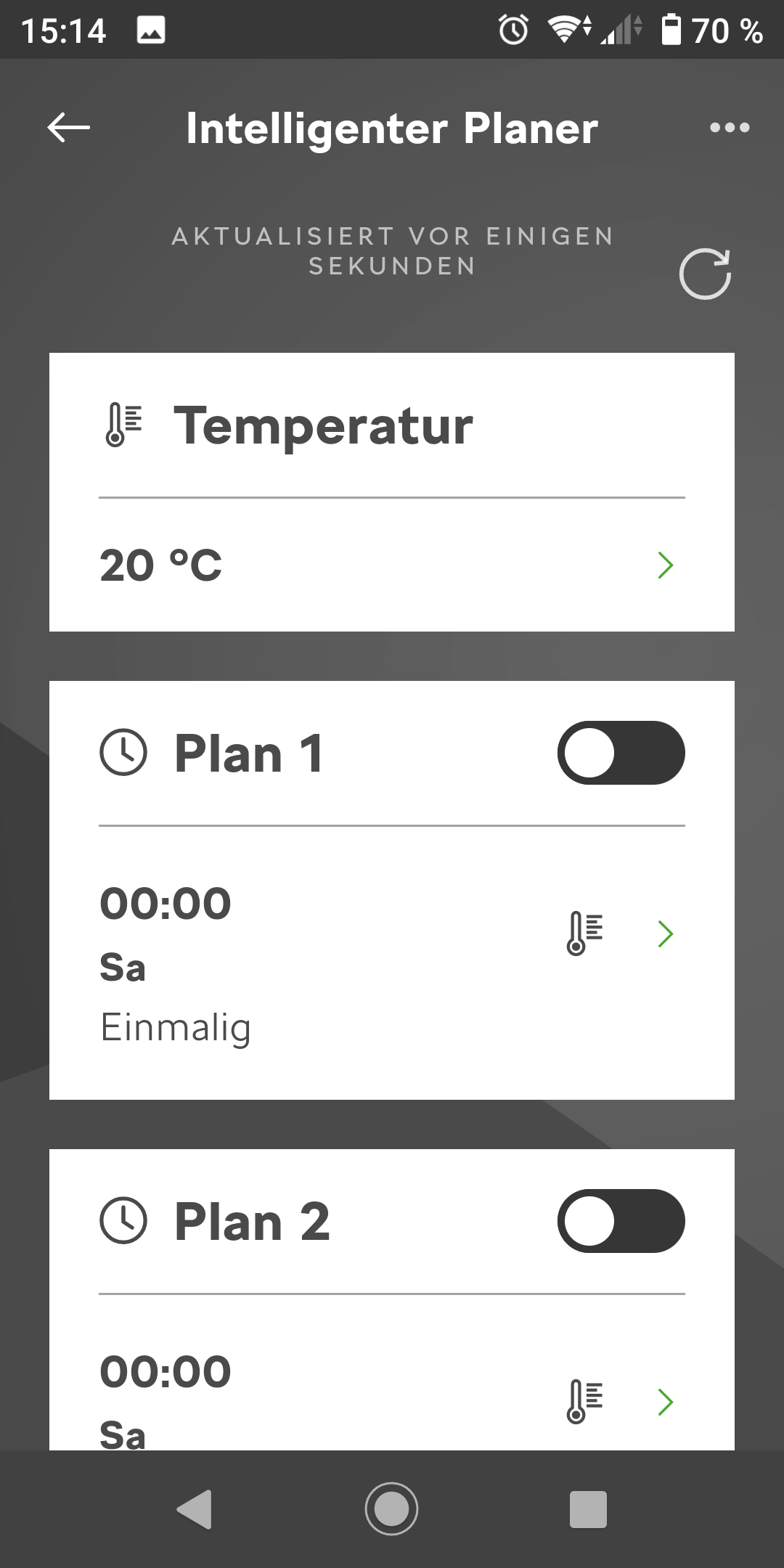Expand Plan 1 entry with green chevron
This screenshot has width=784, height=1568.
point(665,934)
